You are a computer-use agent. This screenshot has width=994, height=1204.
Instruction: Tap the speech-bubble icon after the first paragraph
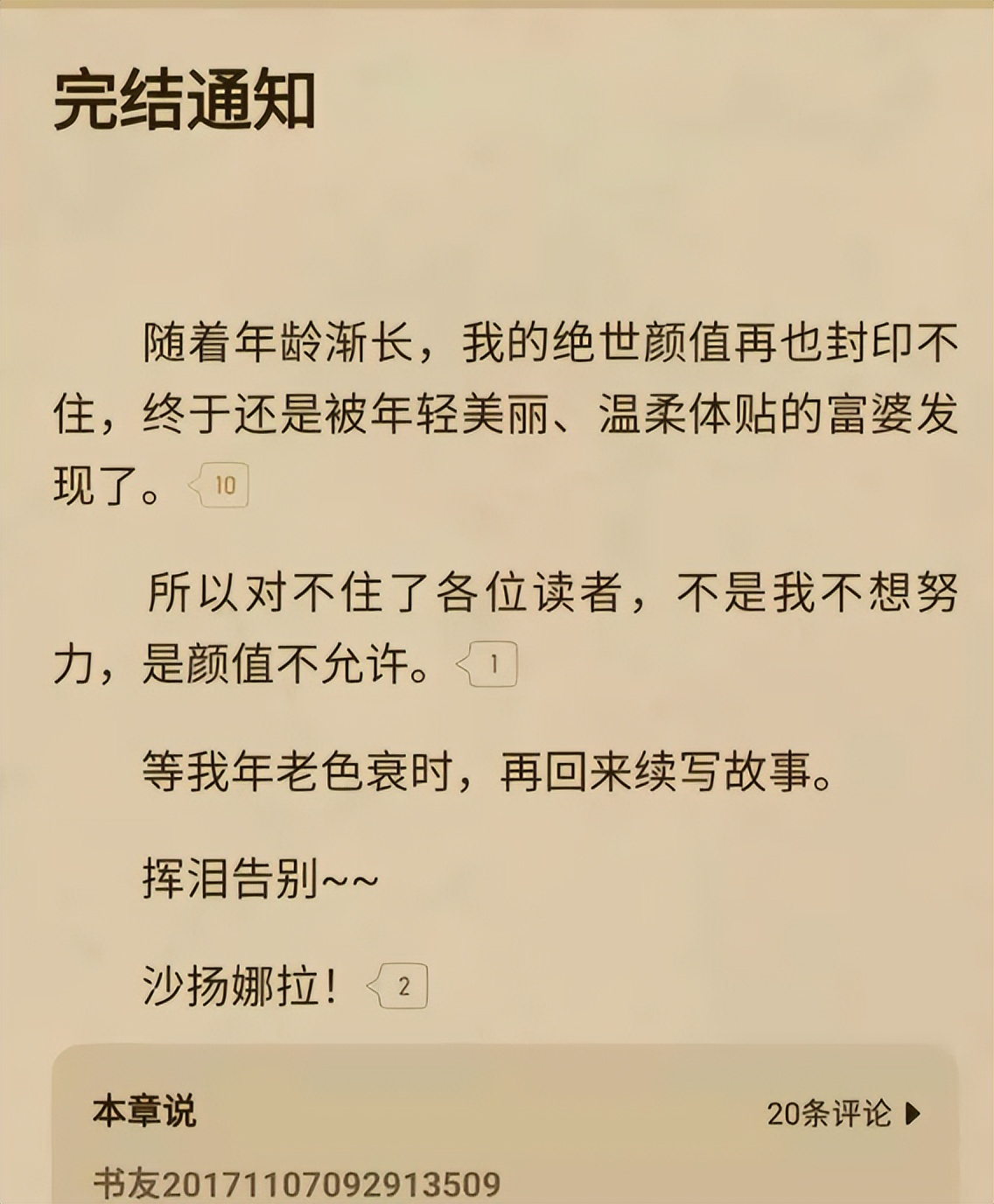[x=218, y=486]
